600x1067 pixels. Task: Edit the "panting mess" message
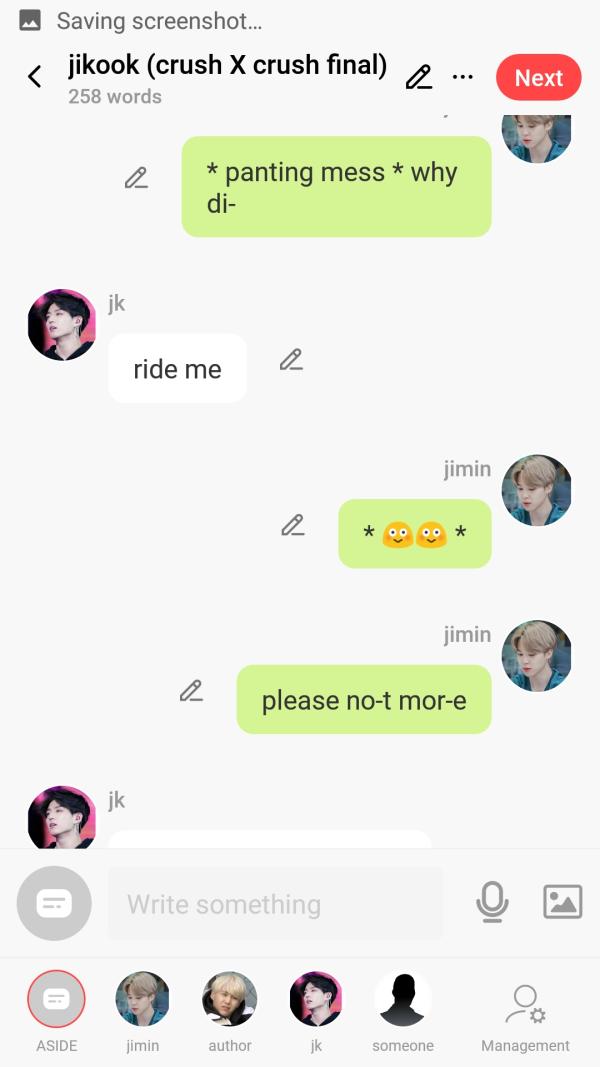tap(136, 178)
